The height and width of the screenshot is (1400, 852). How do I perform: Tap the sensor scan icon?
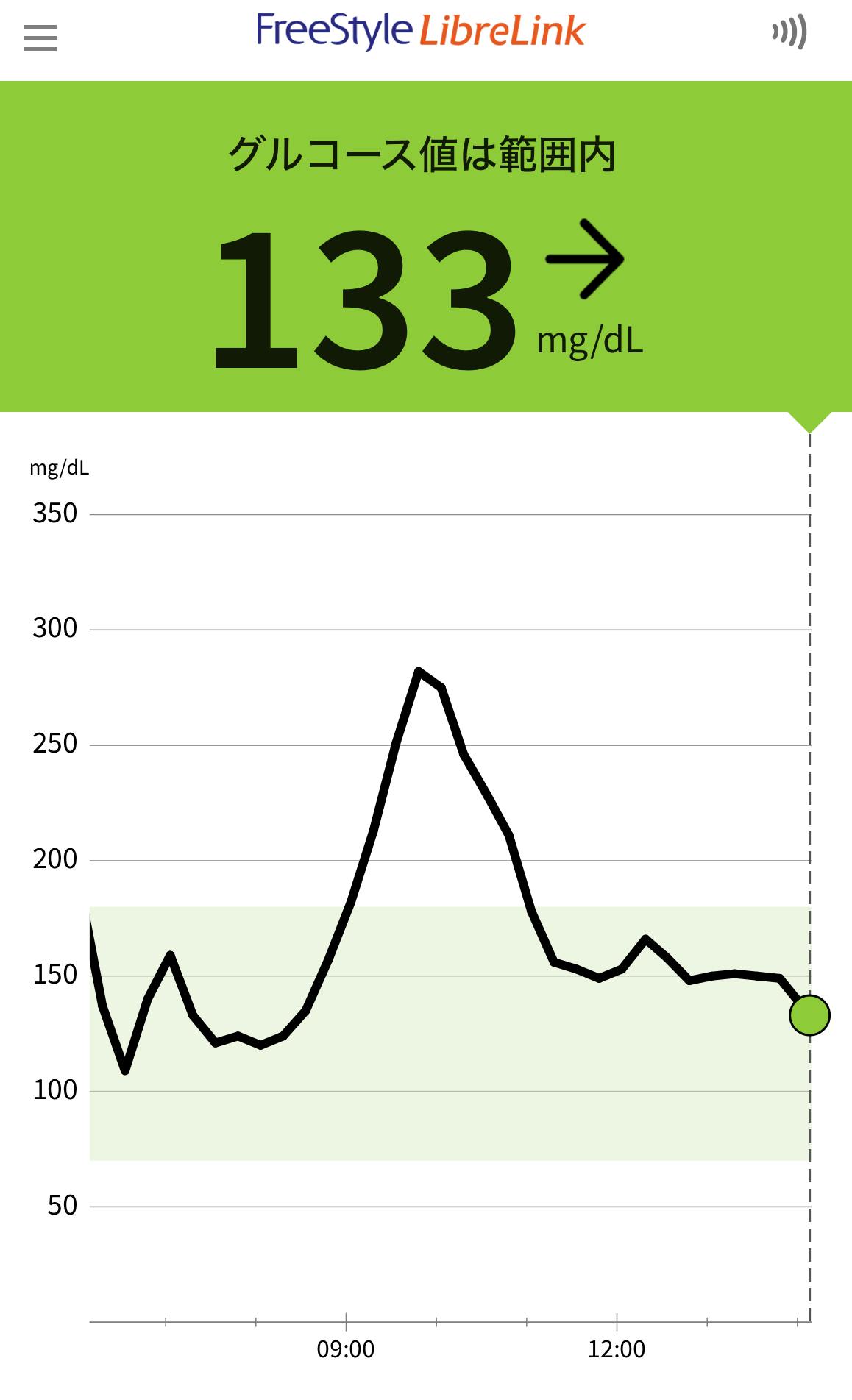pyautogui.click(x=789, y=32)
